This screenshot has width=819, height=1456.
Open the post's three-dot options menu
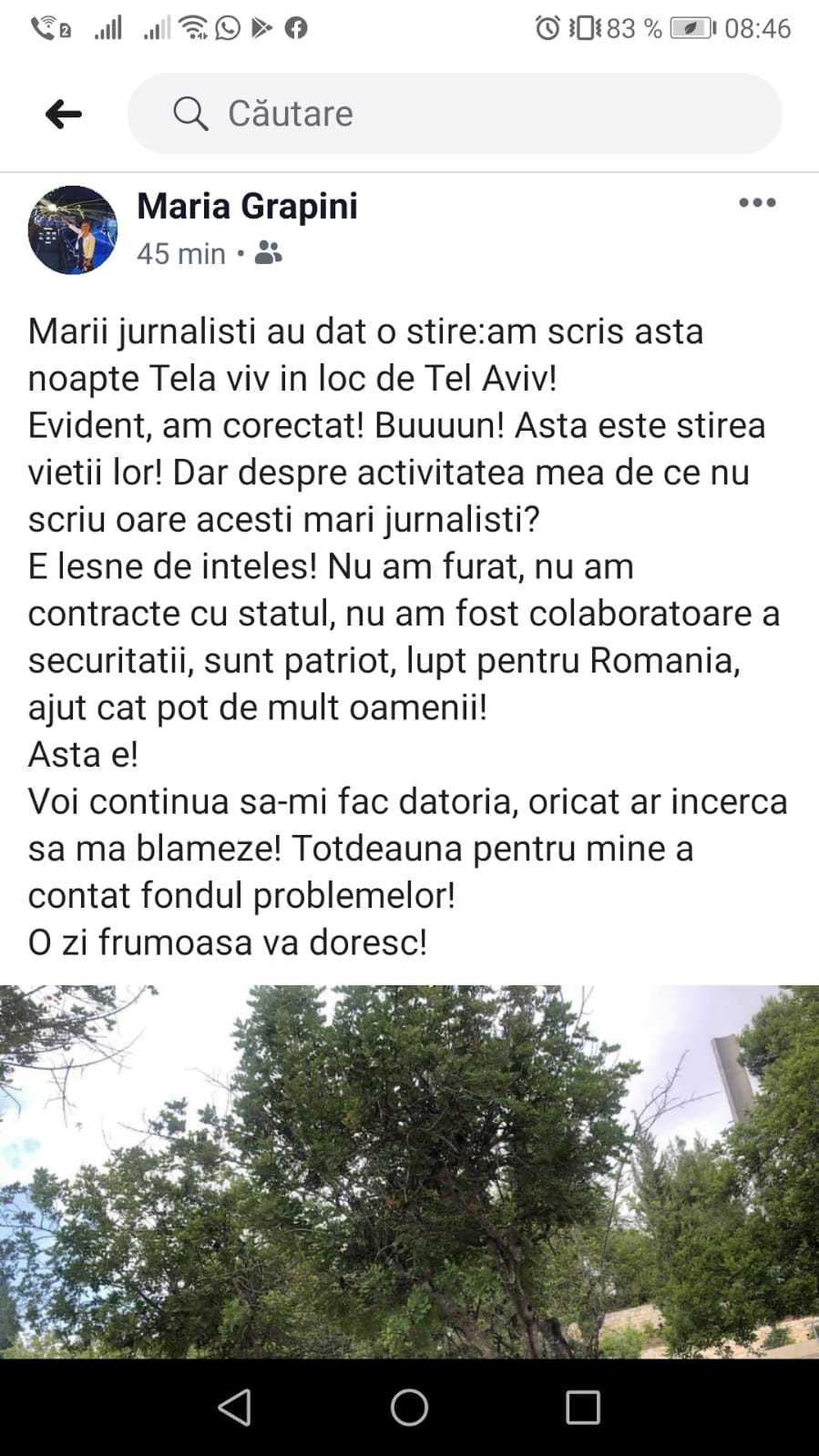point(757,203)
